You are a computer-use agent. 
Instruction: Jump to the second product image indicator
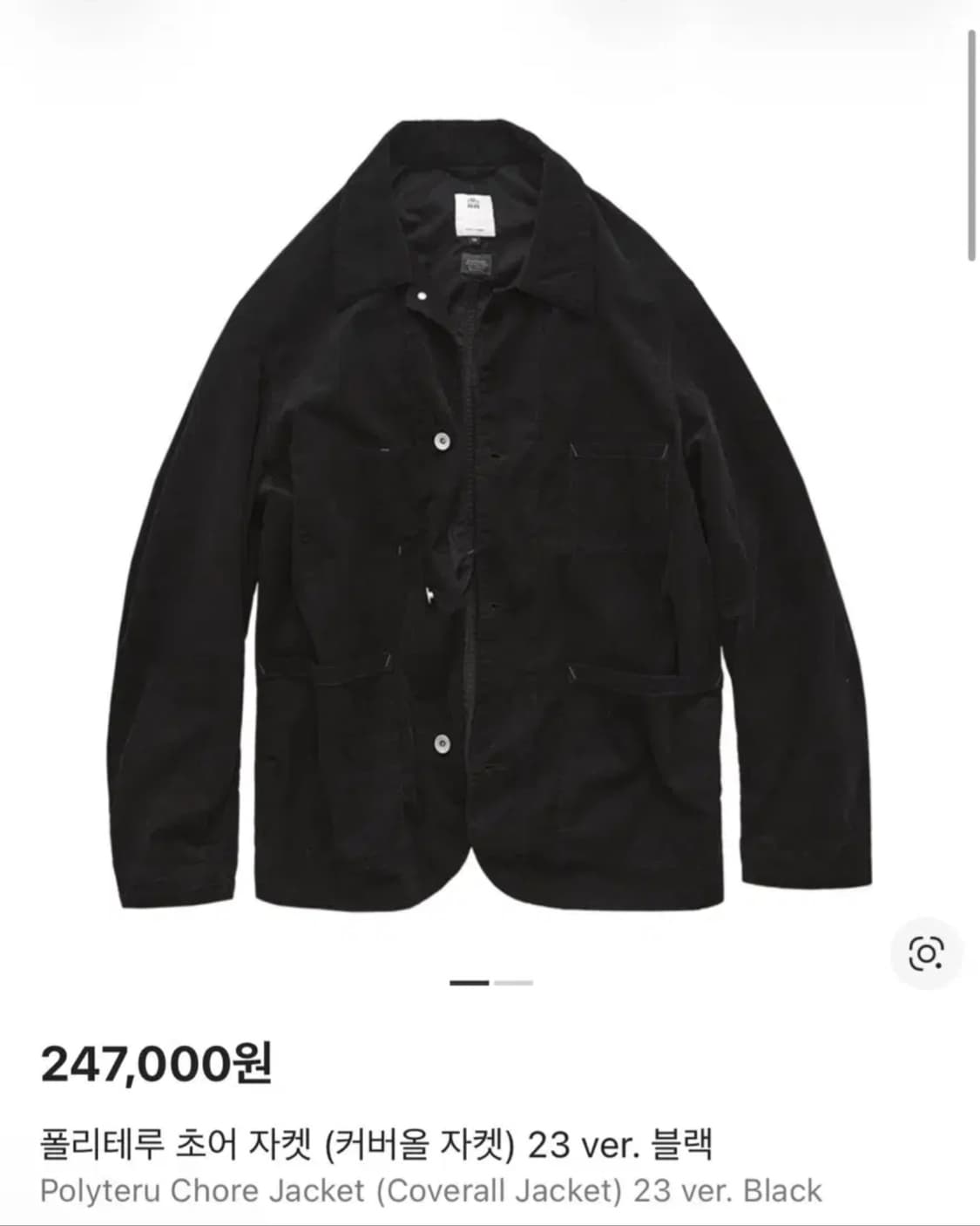pos(513,983)
